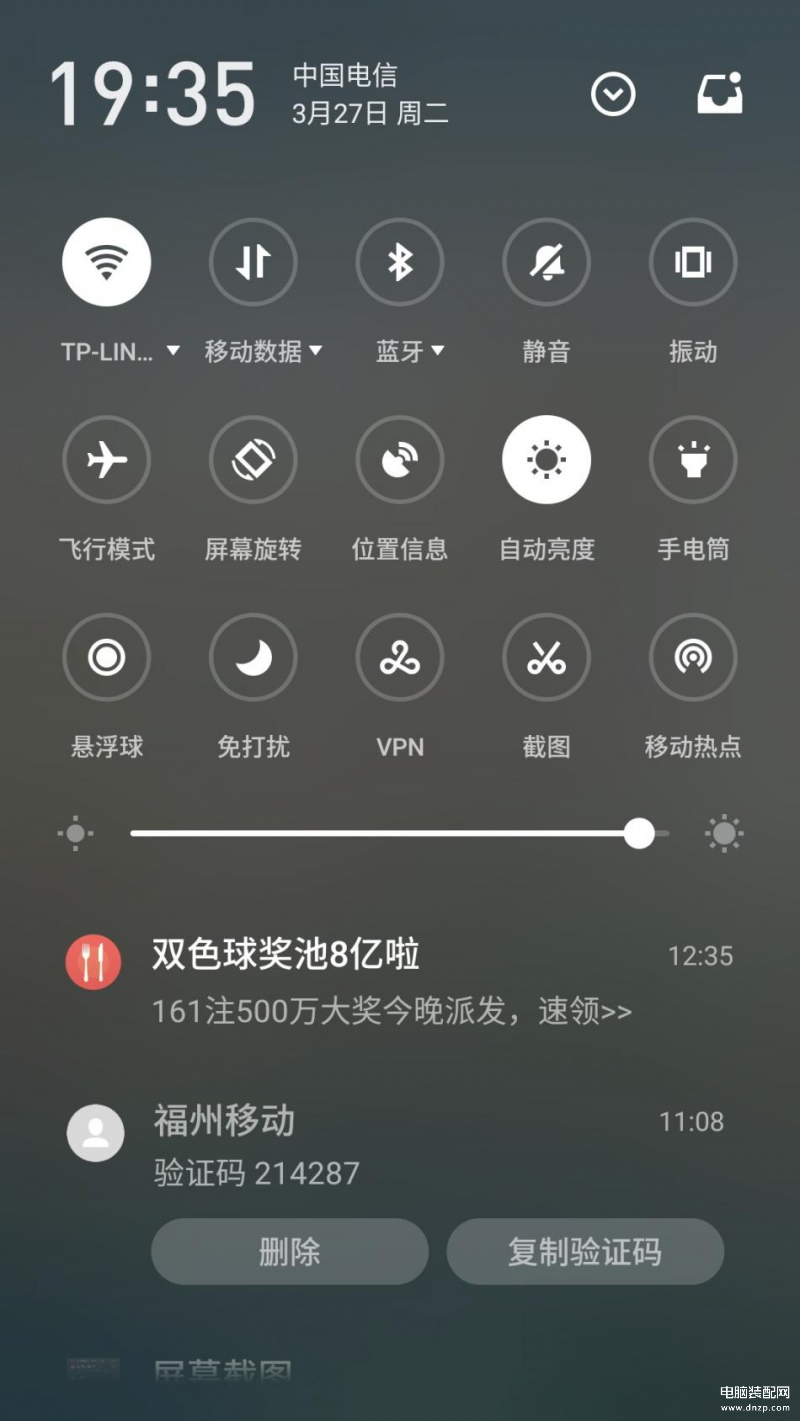The image size is (800, 1421).
Task: Disable 自动亮度 auto brightness
Action: pos(546,460)
